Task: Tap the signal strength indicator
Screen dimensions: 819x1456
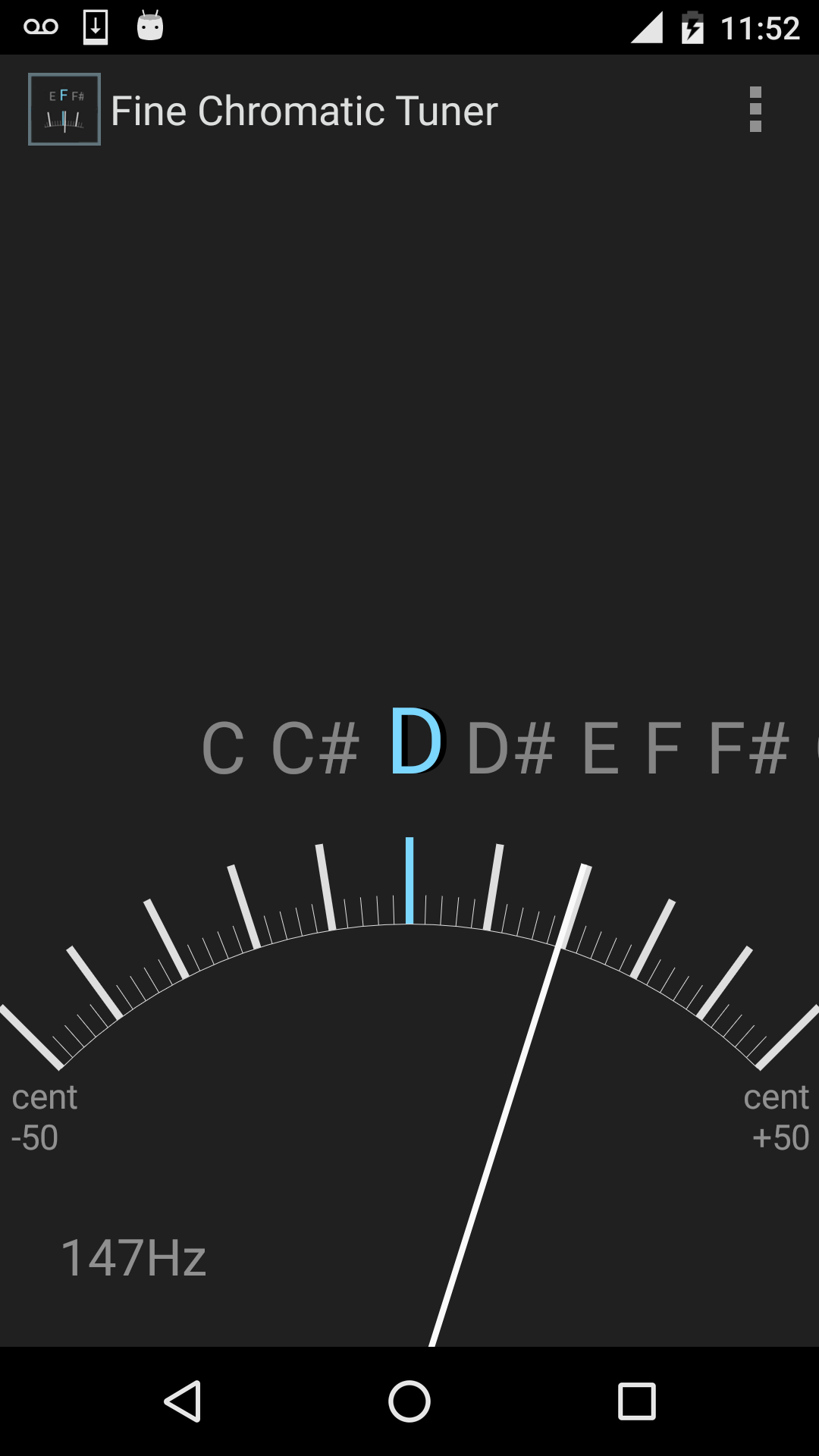Action: tap(646, 26)
